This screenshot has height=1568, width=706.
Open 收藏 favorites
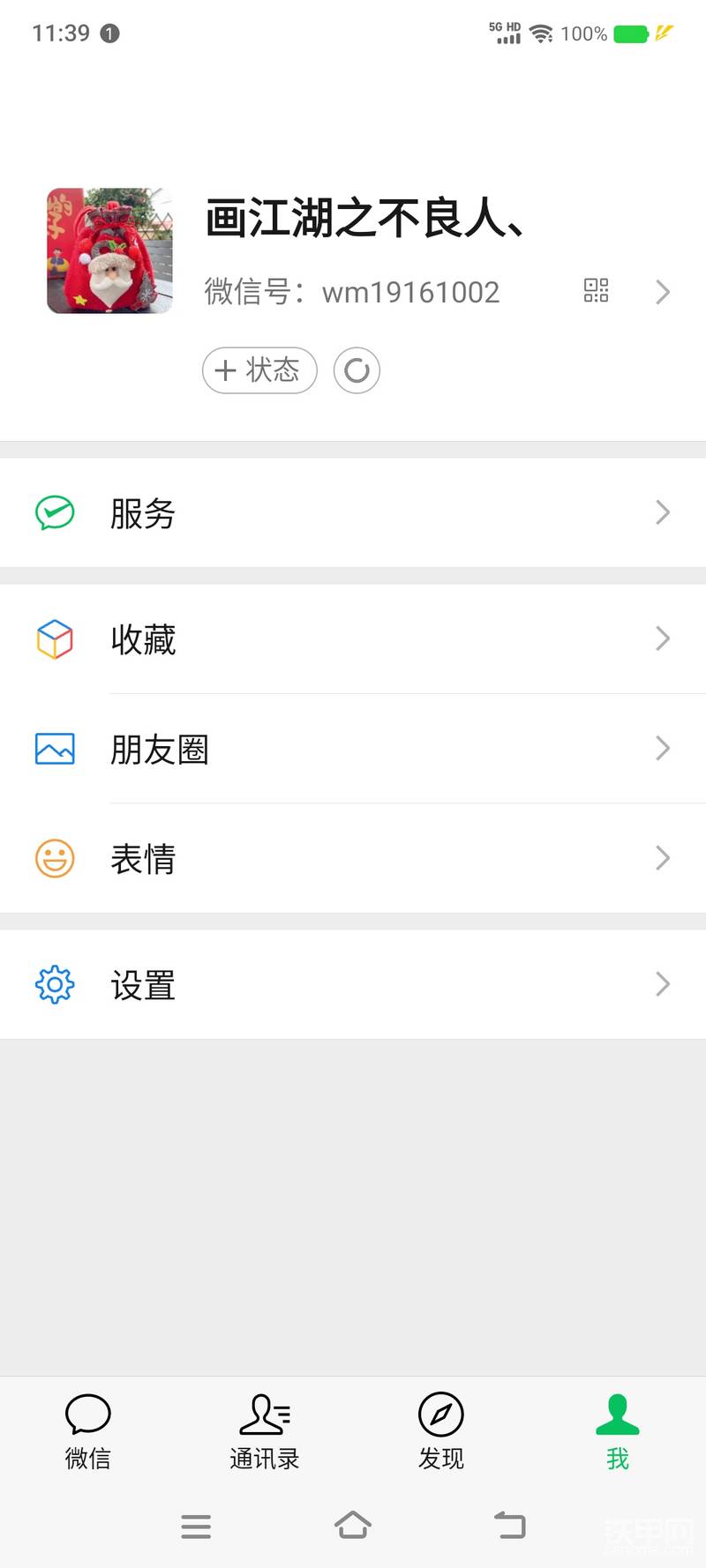[353, 638]
